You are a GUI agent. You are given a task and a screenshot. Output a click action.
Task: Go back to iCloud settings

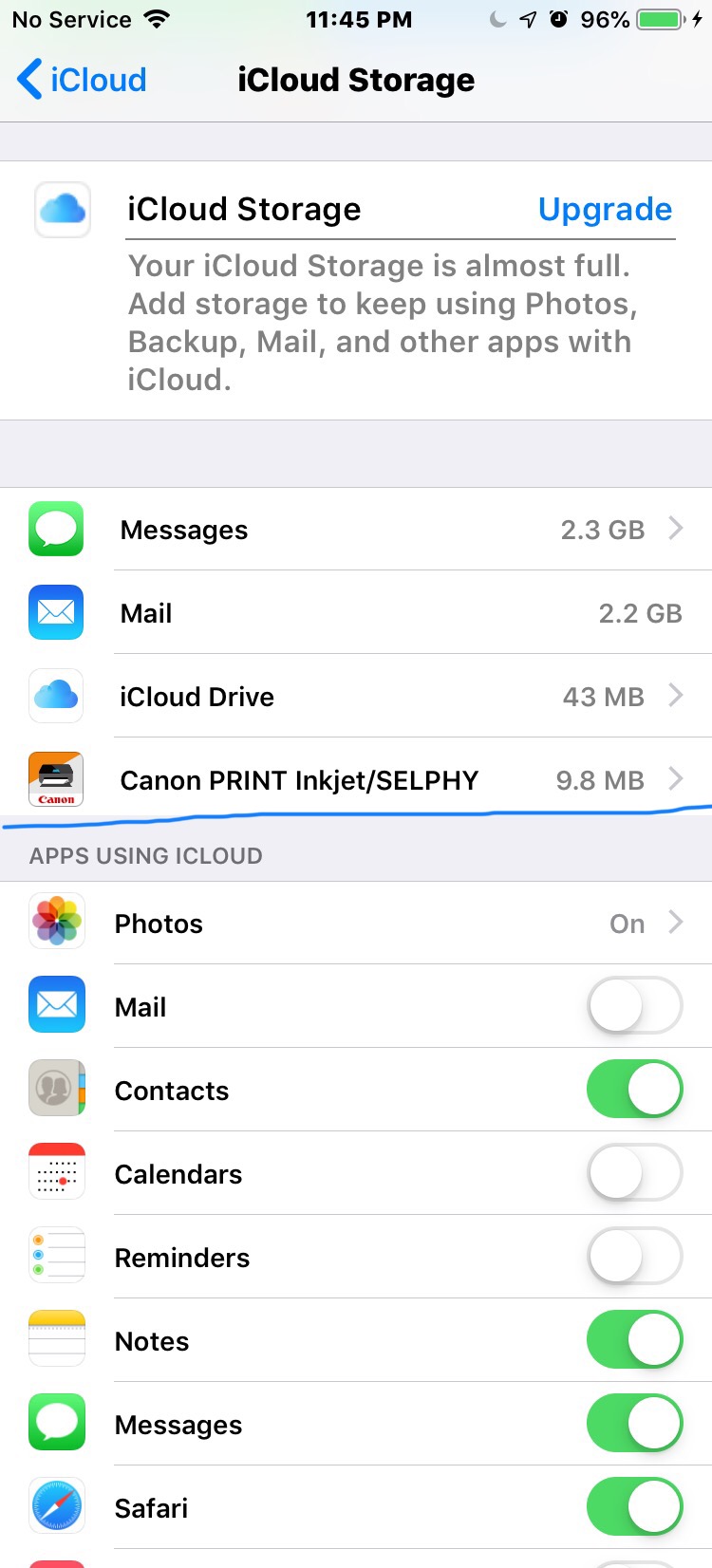[83, 80]
